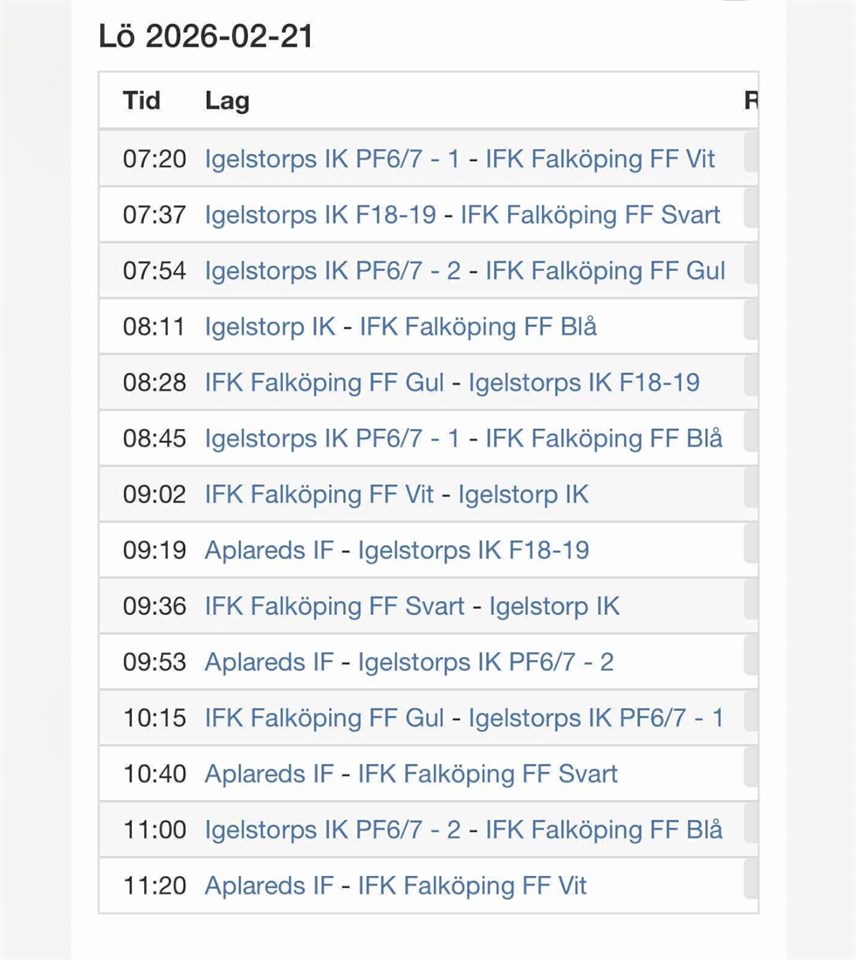Open the 11:20 match Aplareds IF vs Falköping Vit
The height and width of the screenshot is (960, 856).
[x=395, y=886]
